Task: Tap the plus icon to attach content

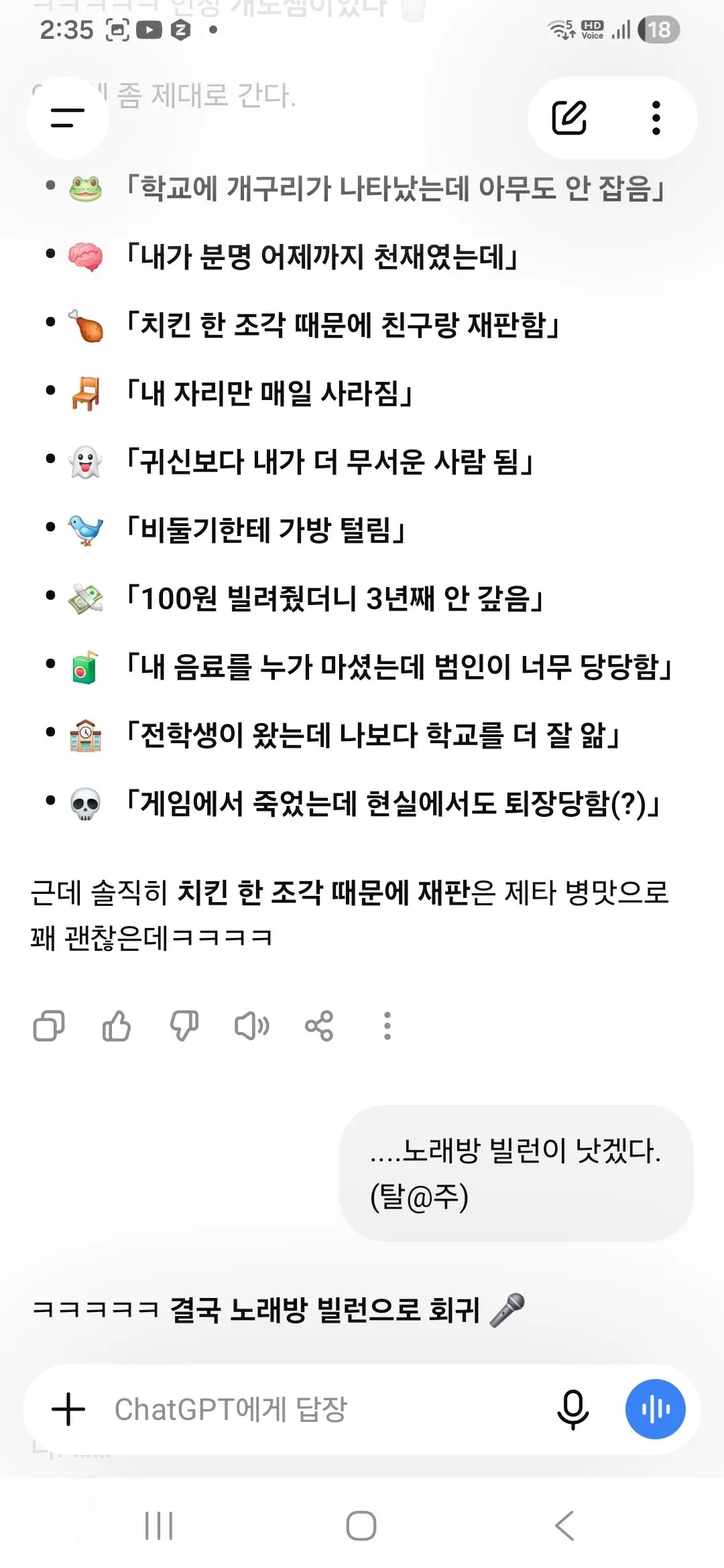Action: pyautogui.click(x=68, y=1409)
